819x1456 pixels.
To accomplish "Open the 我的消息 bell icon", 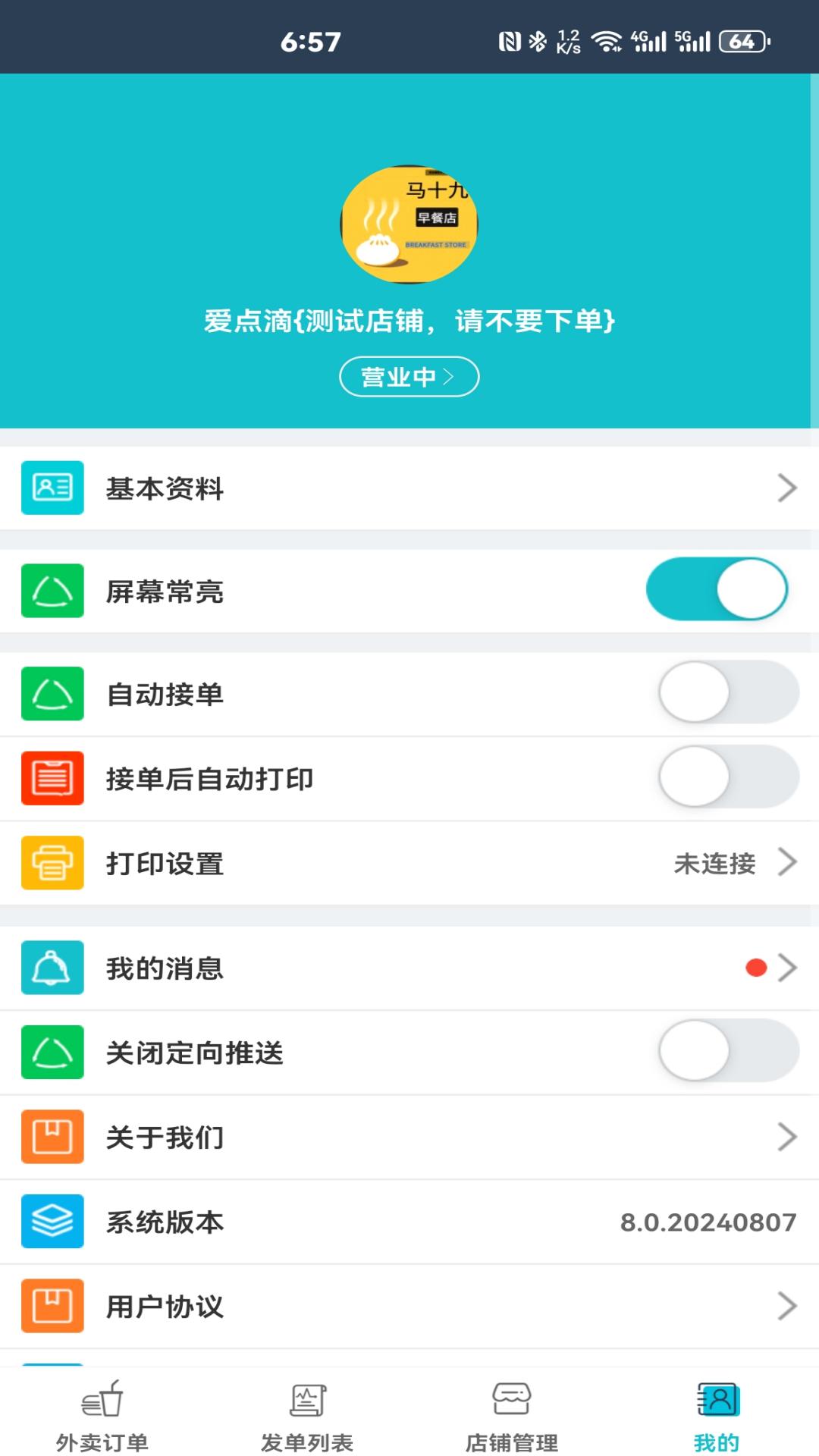I will coord(52,968).
